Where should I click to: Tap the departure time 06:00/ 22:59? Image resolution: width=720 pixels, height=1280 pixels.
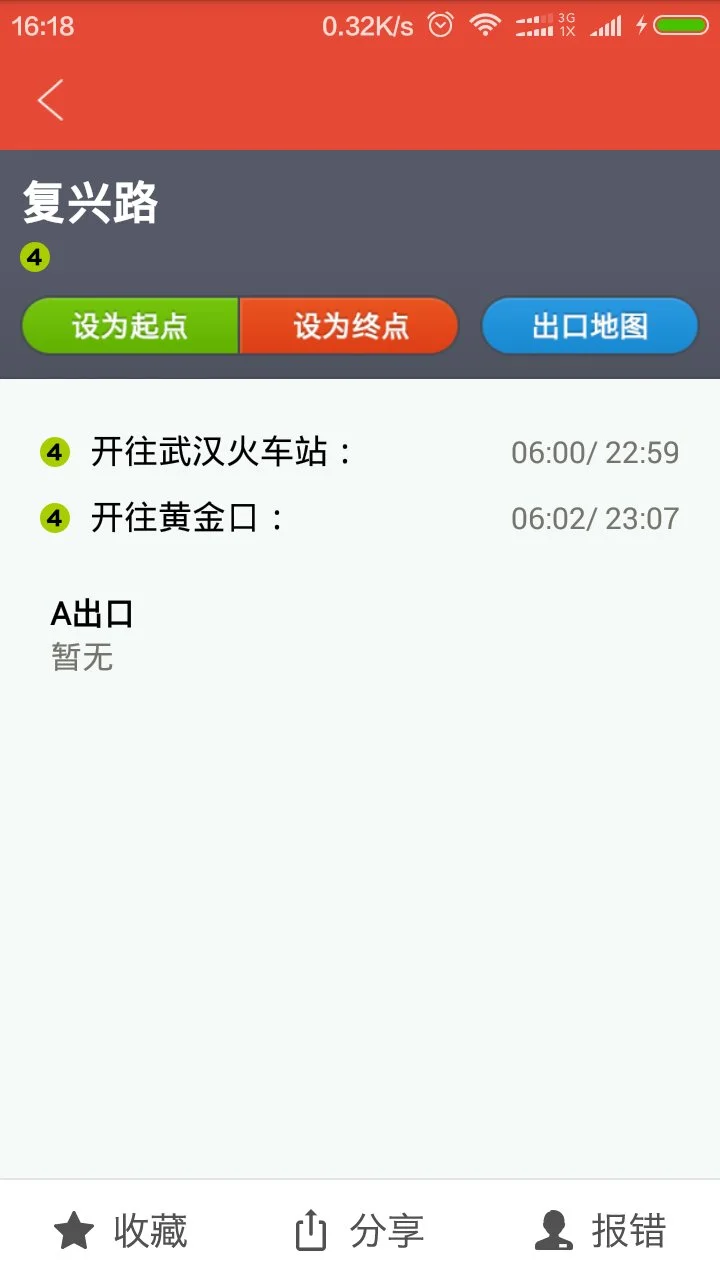[x=595, y=451]
